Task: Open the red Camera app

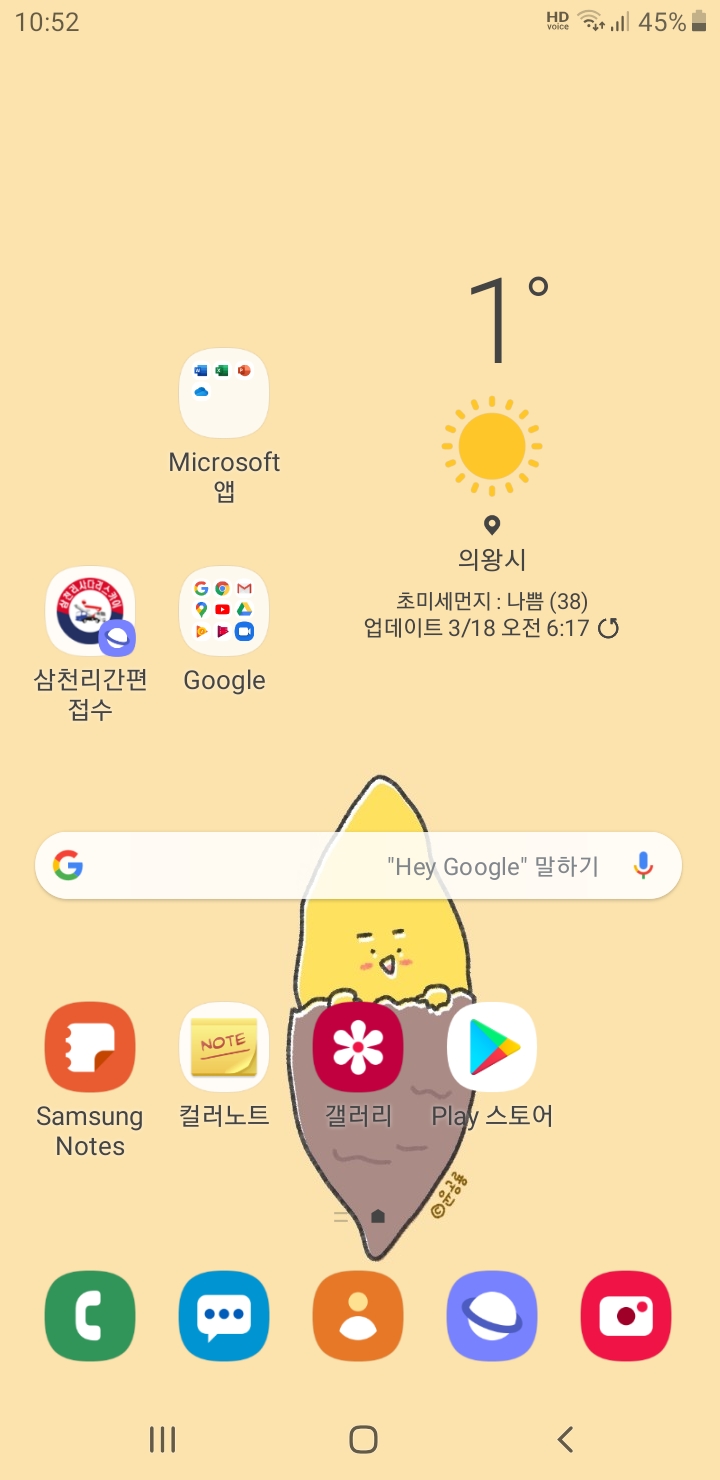Action: coord(626,1316)
